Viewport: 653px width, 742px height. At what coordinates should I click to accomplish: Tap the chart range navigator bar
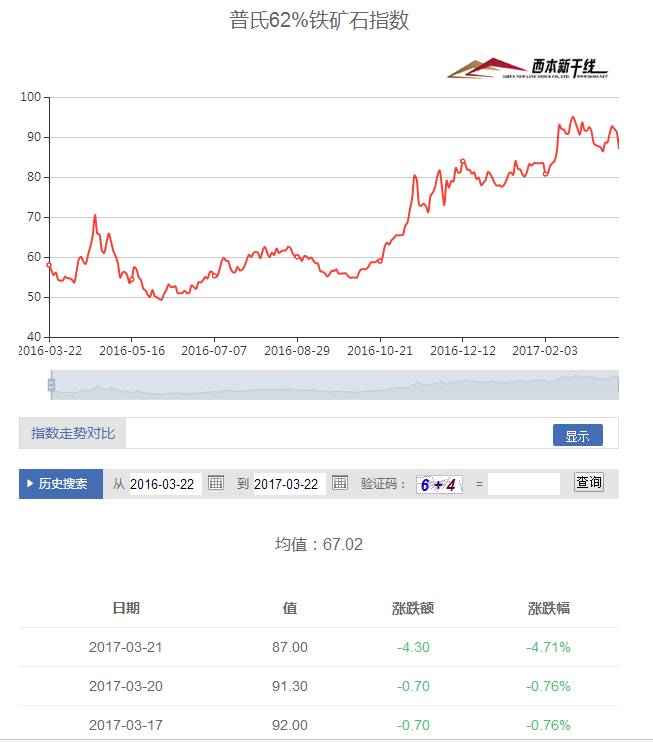click(334, 385)
